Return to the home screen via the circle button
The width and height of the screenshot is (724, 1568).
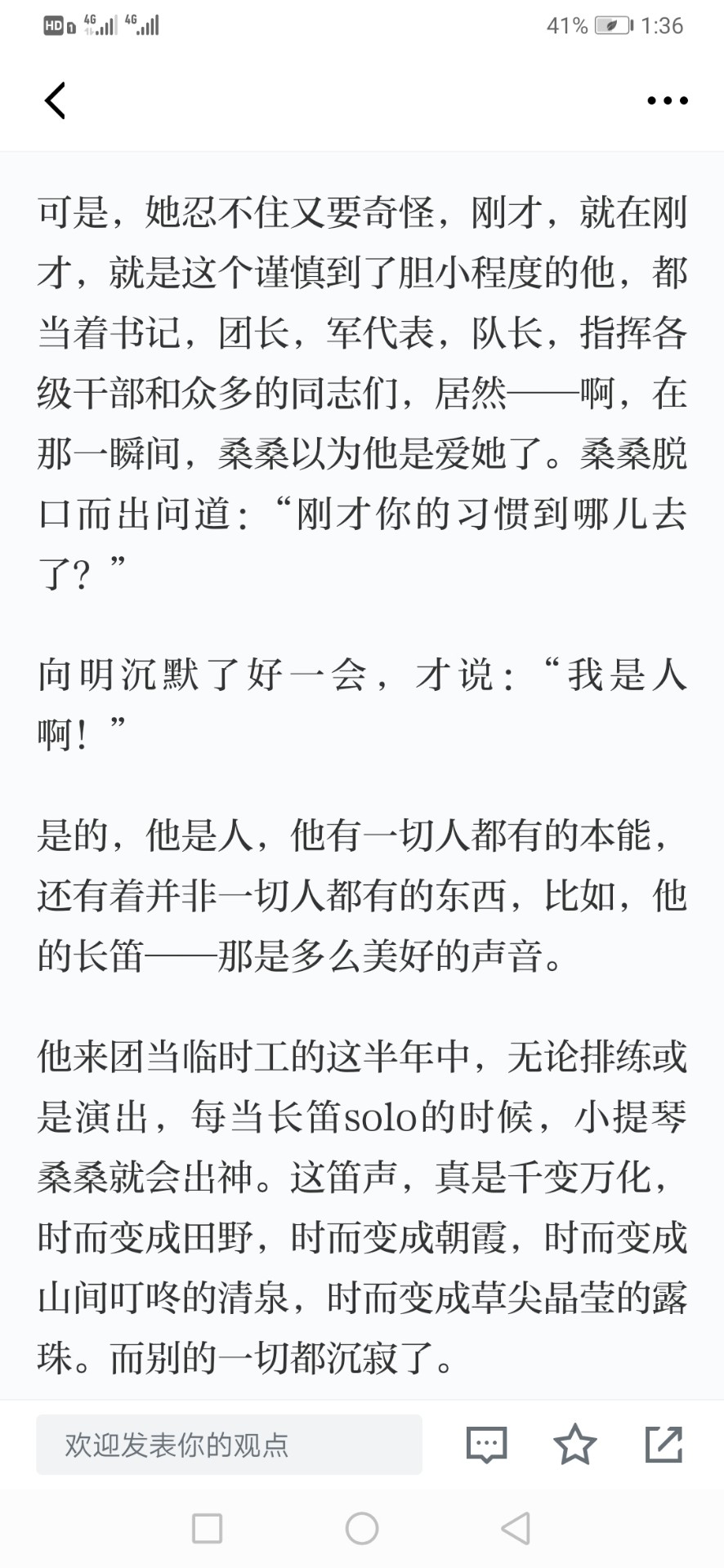(362, 1529)
